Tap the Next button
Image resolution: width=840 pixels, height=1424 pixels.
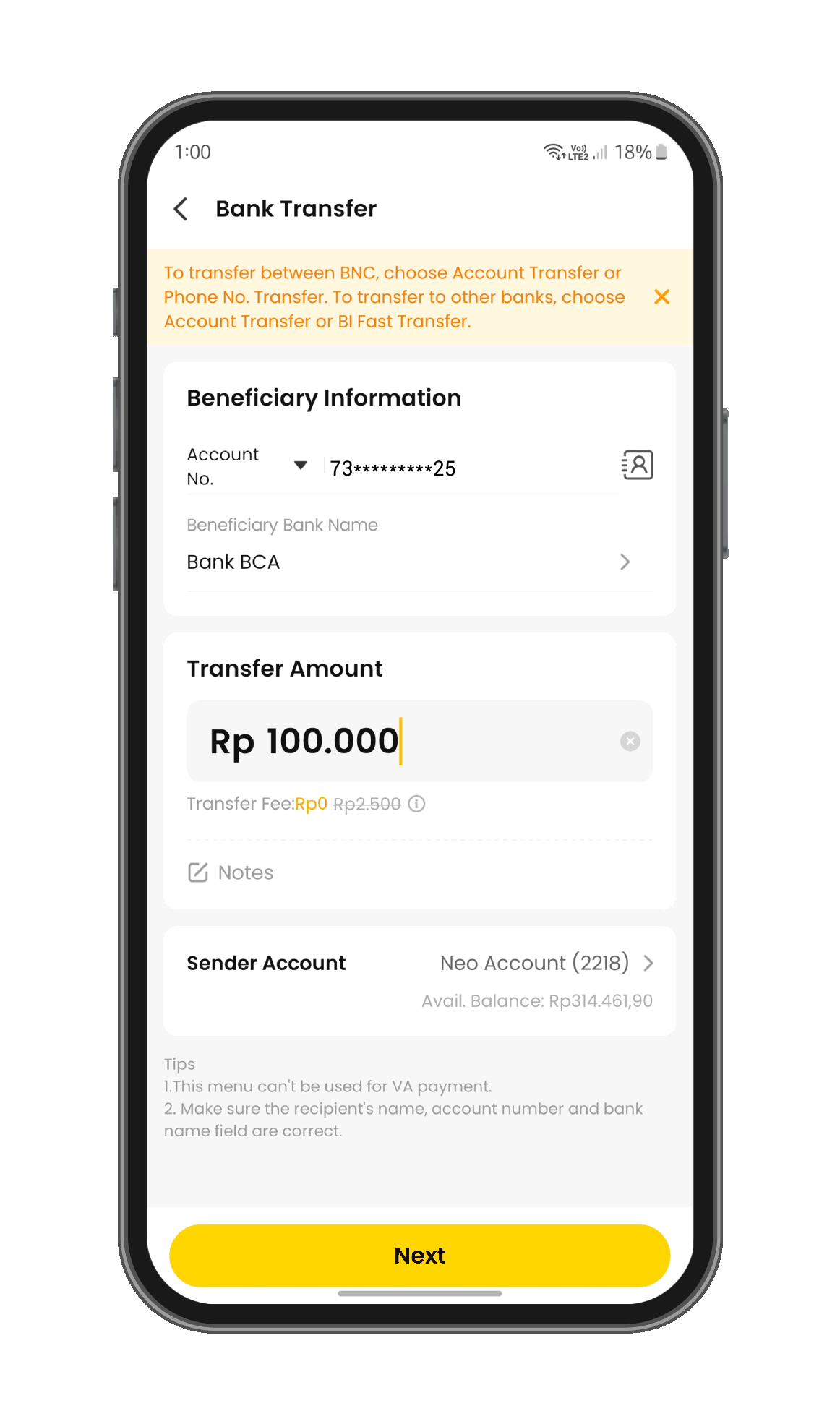coord(419,1256)
